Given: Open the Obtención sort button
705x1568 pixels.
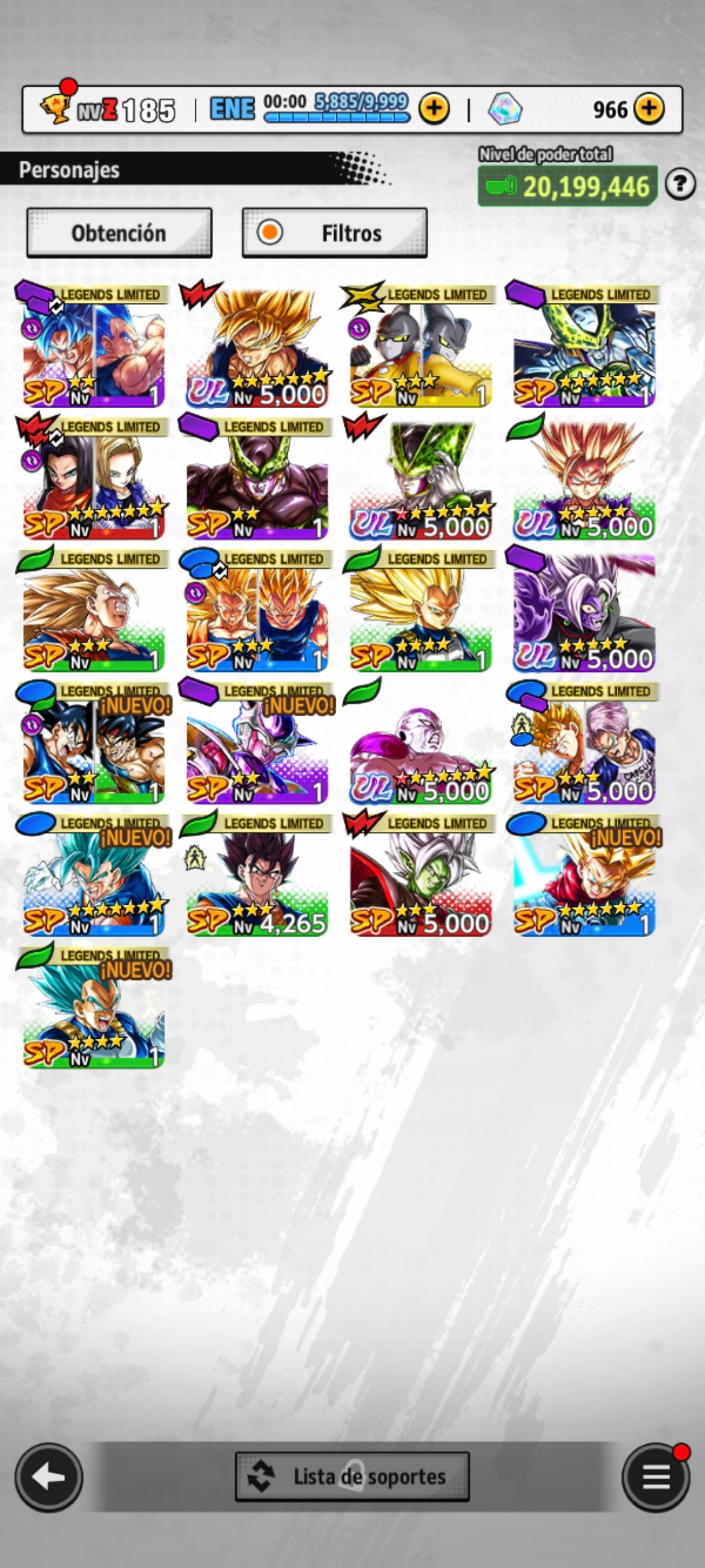Looking at the screenshot, I should tap(119, 233).
